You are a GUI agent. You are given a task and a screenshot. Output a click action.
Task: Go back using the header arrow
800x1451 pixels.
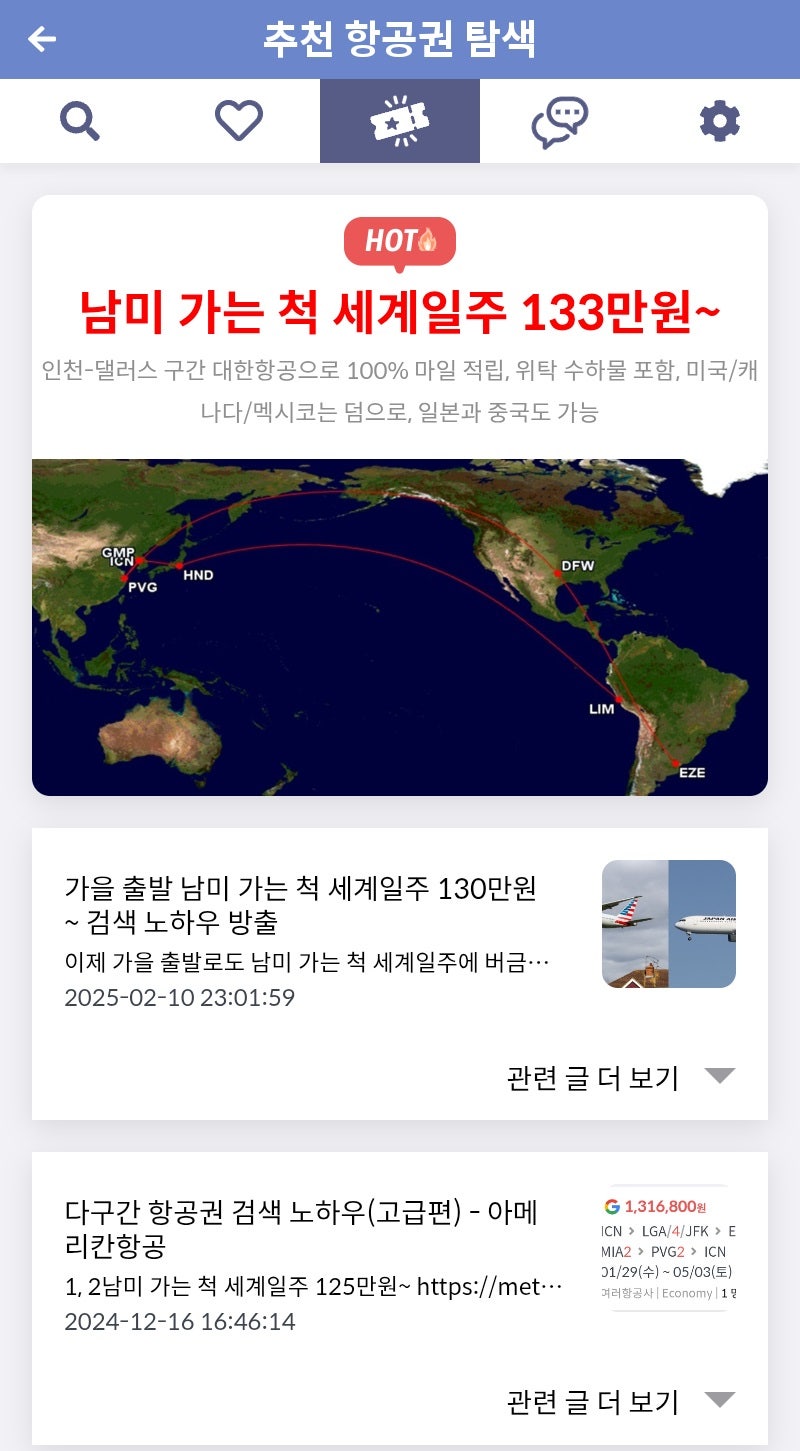42,39
